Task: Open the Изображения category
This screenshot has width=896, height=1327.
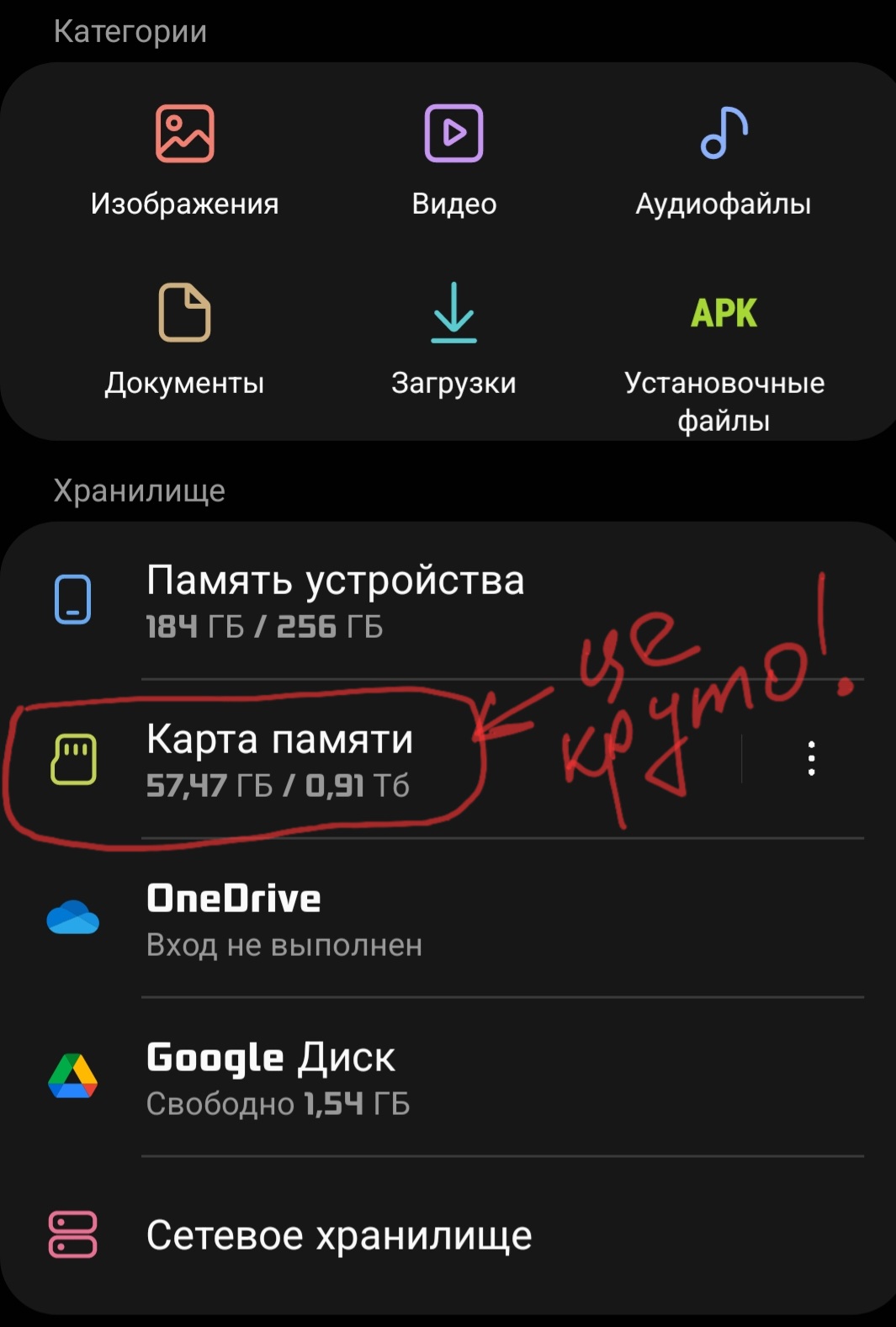Action: (x=184, y=160)
